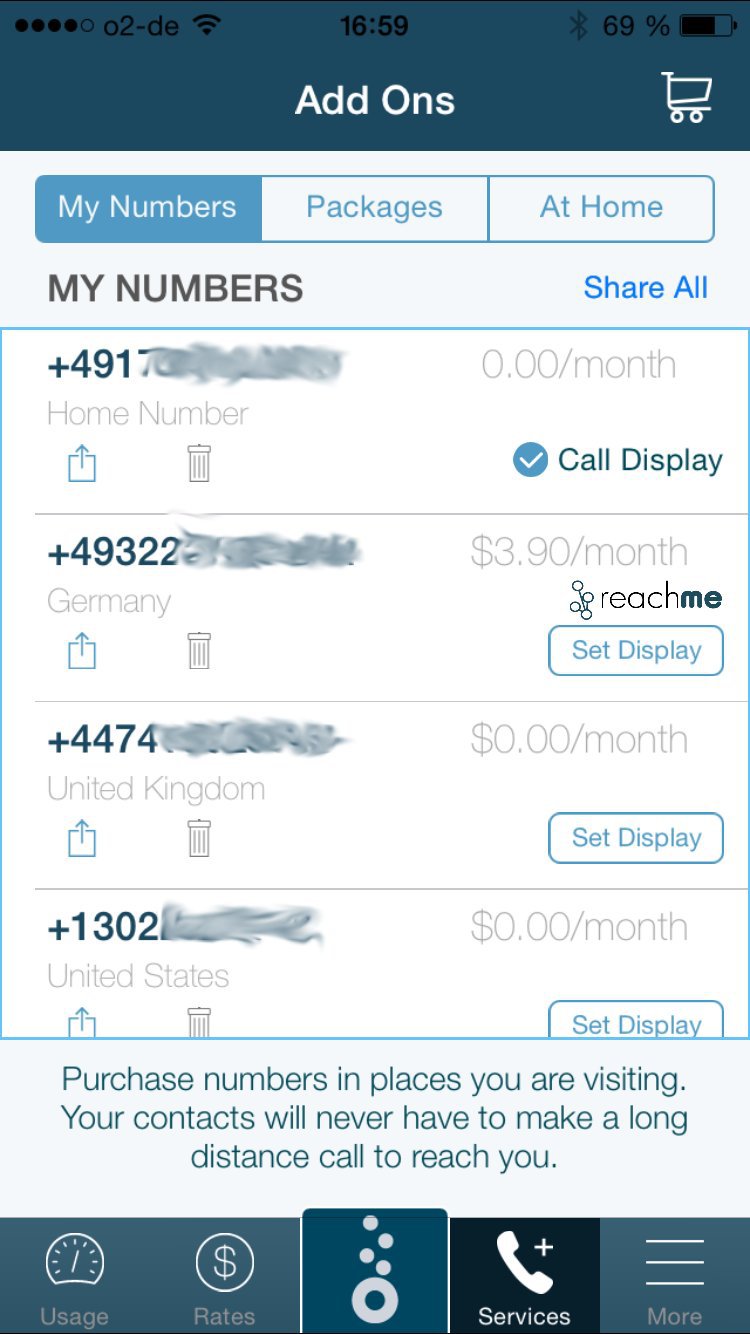Set Display for the United States number
Viewport: 750px width, 1334px height.
click(635, 1022)
